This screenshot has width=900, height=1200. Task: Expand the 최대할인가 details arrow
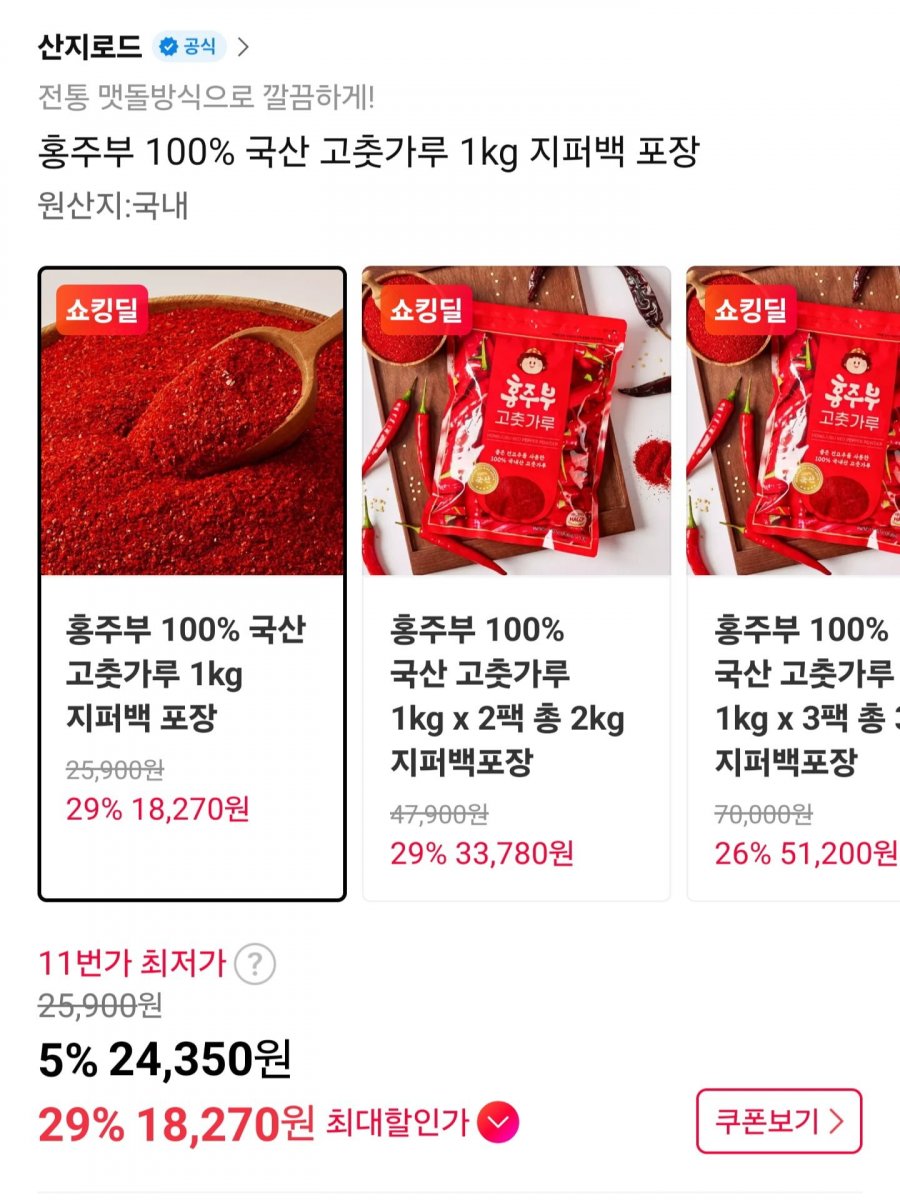pyautogui.click(x=498, y=1123)
